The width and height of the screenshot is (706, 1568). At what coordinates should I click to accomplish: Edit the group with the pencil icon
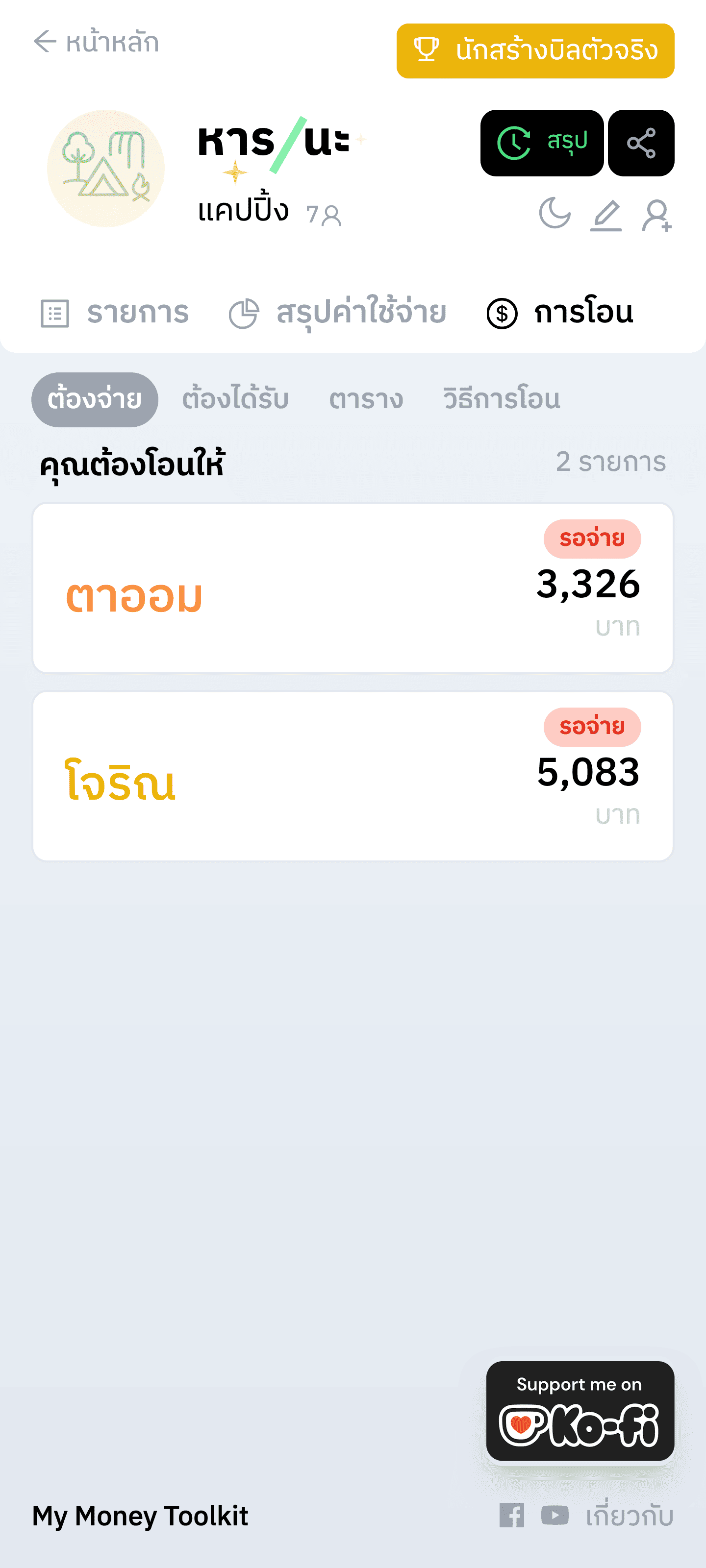click(605, 216)
